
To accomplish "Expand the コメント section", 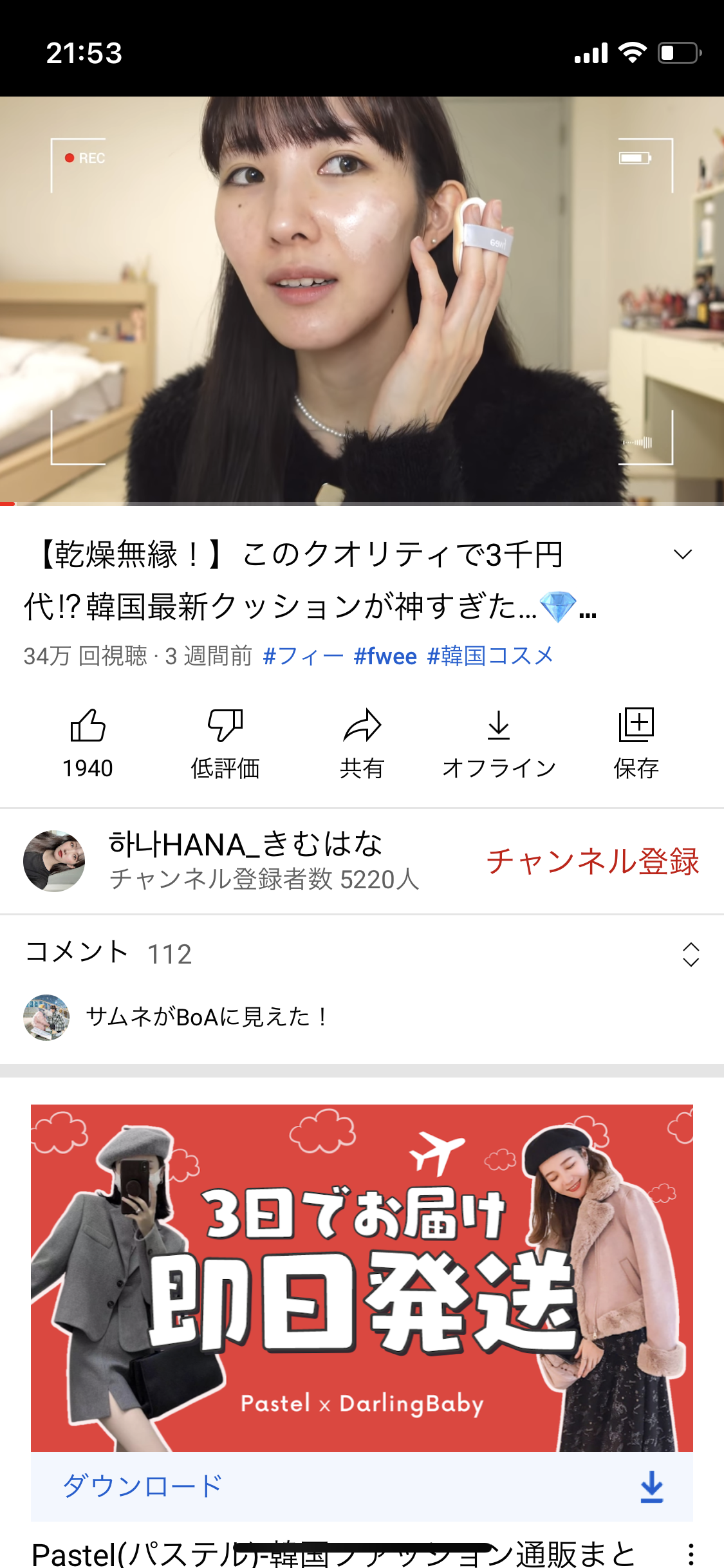I will tap(691, 954).
